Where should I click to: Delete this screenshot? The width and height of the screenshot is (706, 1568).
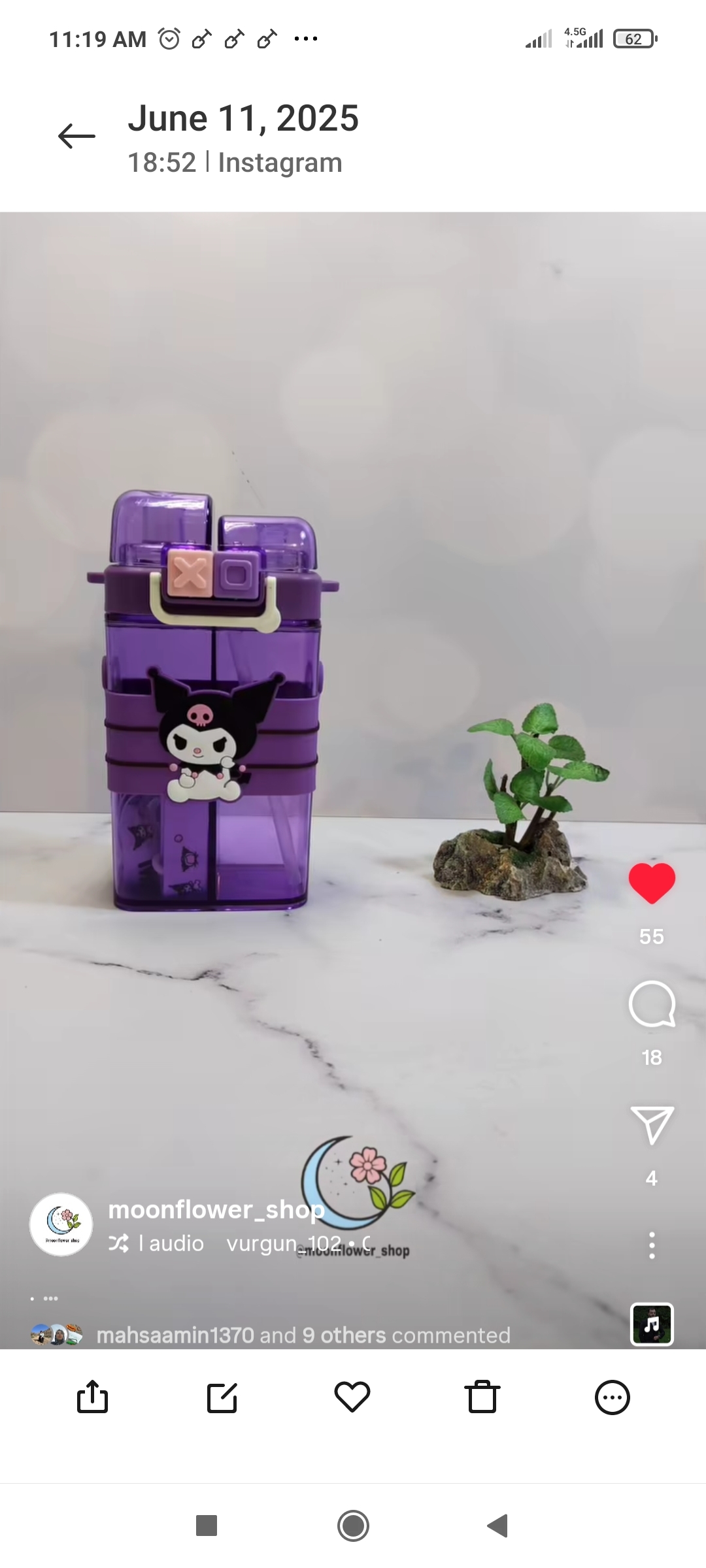click(x=482, y=1397)
